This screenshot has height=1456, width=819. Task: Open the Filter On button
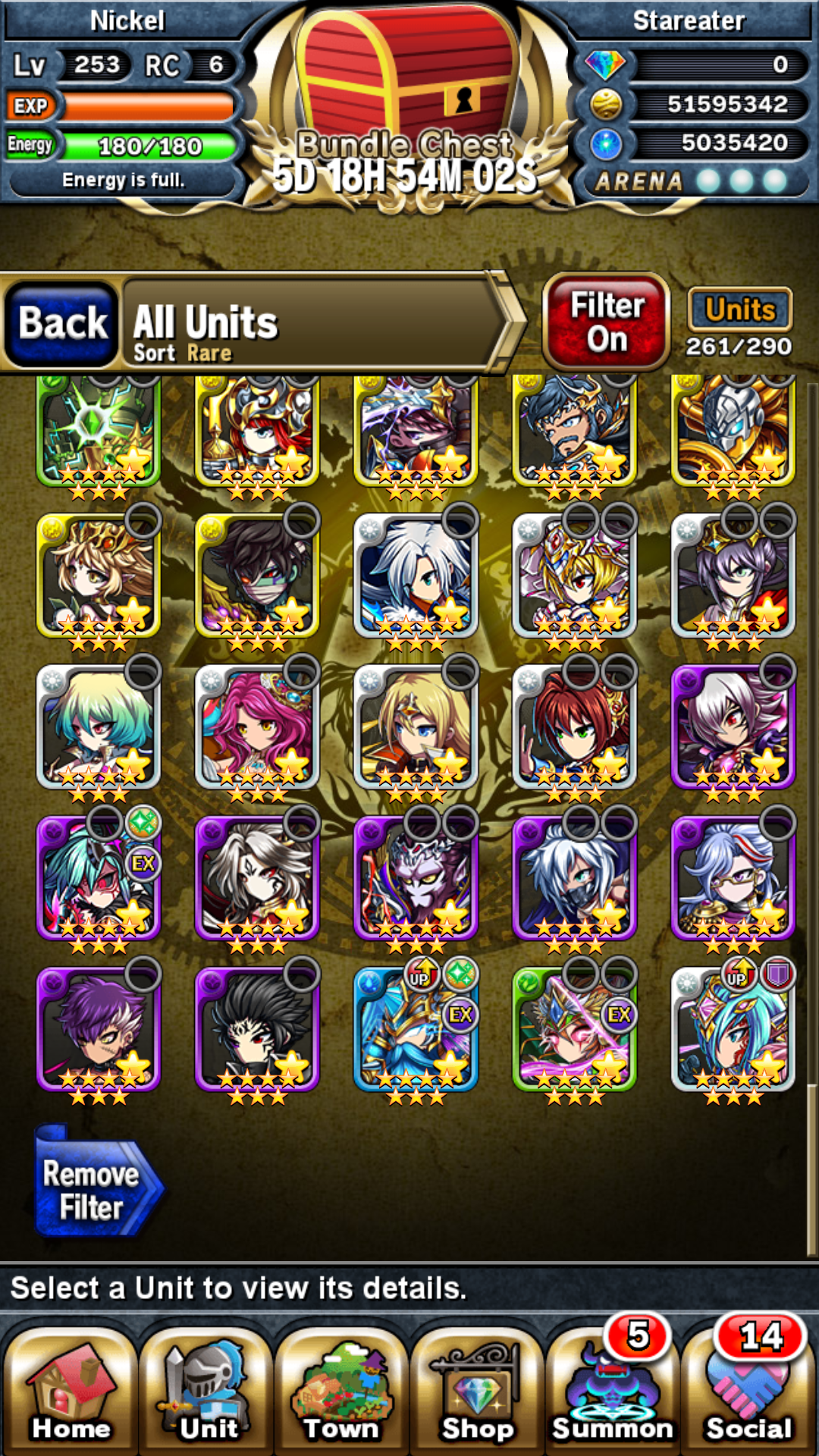coord(607,322)
